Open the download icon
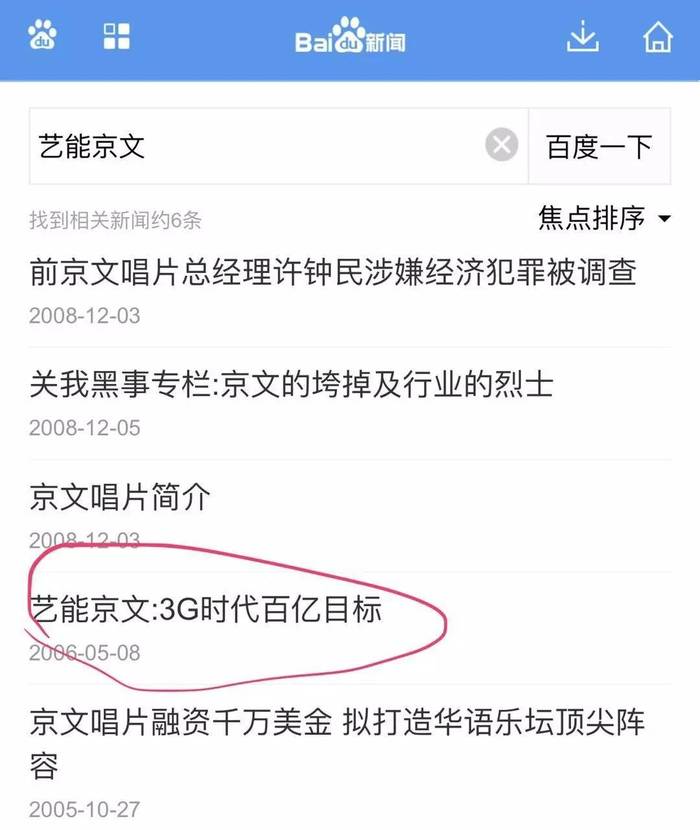700x830 pixels. [582, 37]
